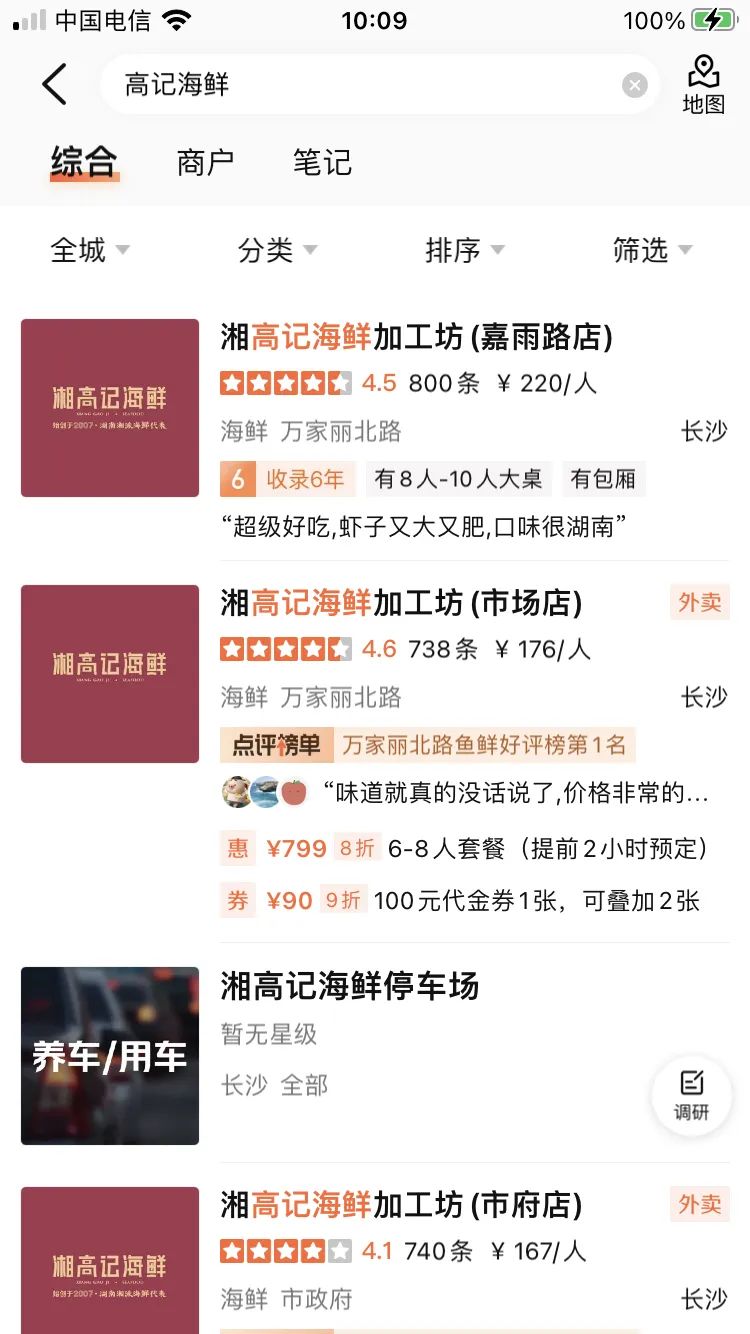Expand the 全城 area dropdown
The width and height of the screenshot is (750, 1334).
tap(90, 250)
